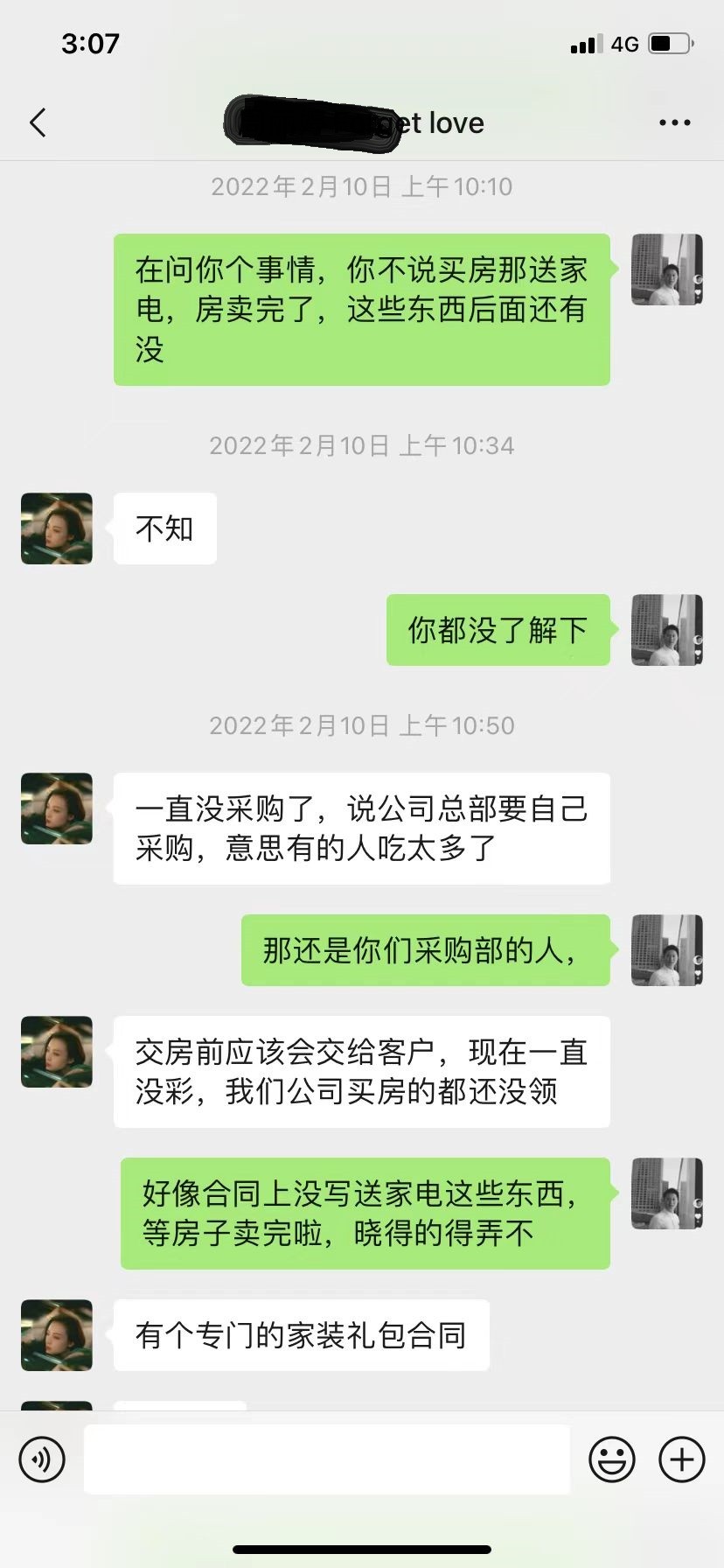Open the emoji sticker panel

[x=612, y=1459]
